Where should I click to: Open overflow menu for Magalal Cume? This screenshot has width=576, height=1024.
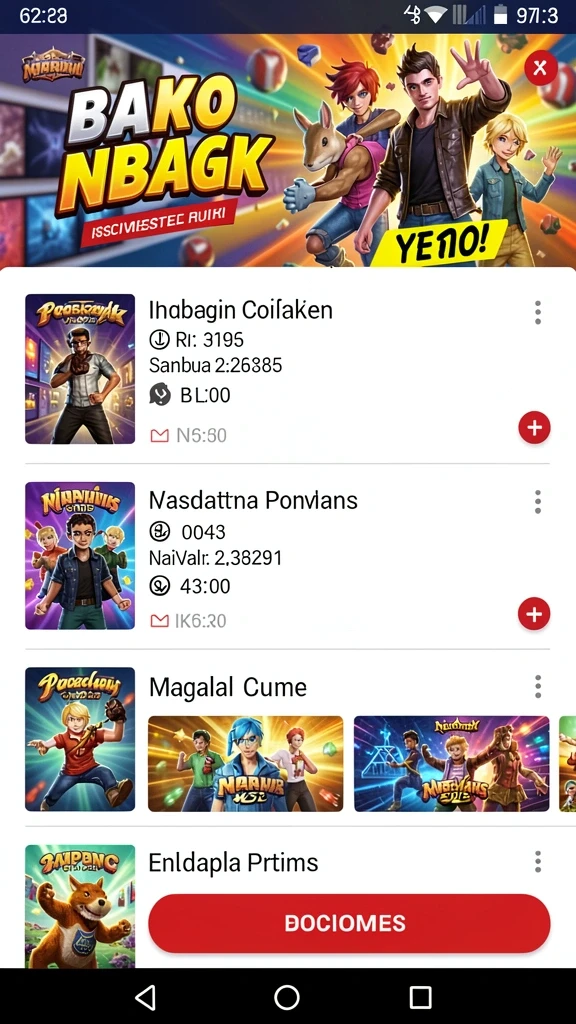pyautogui.click(x=537, y=686)
